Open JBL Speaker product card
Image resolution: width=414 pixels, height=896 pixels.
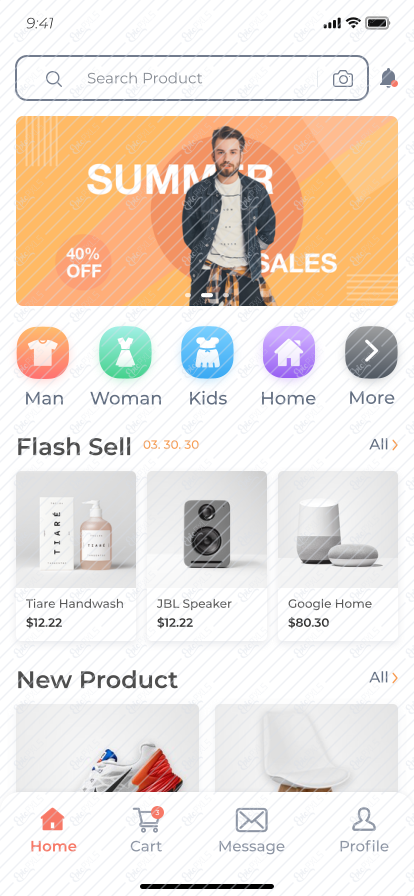pos(207,556)
